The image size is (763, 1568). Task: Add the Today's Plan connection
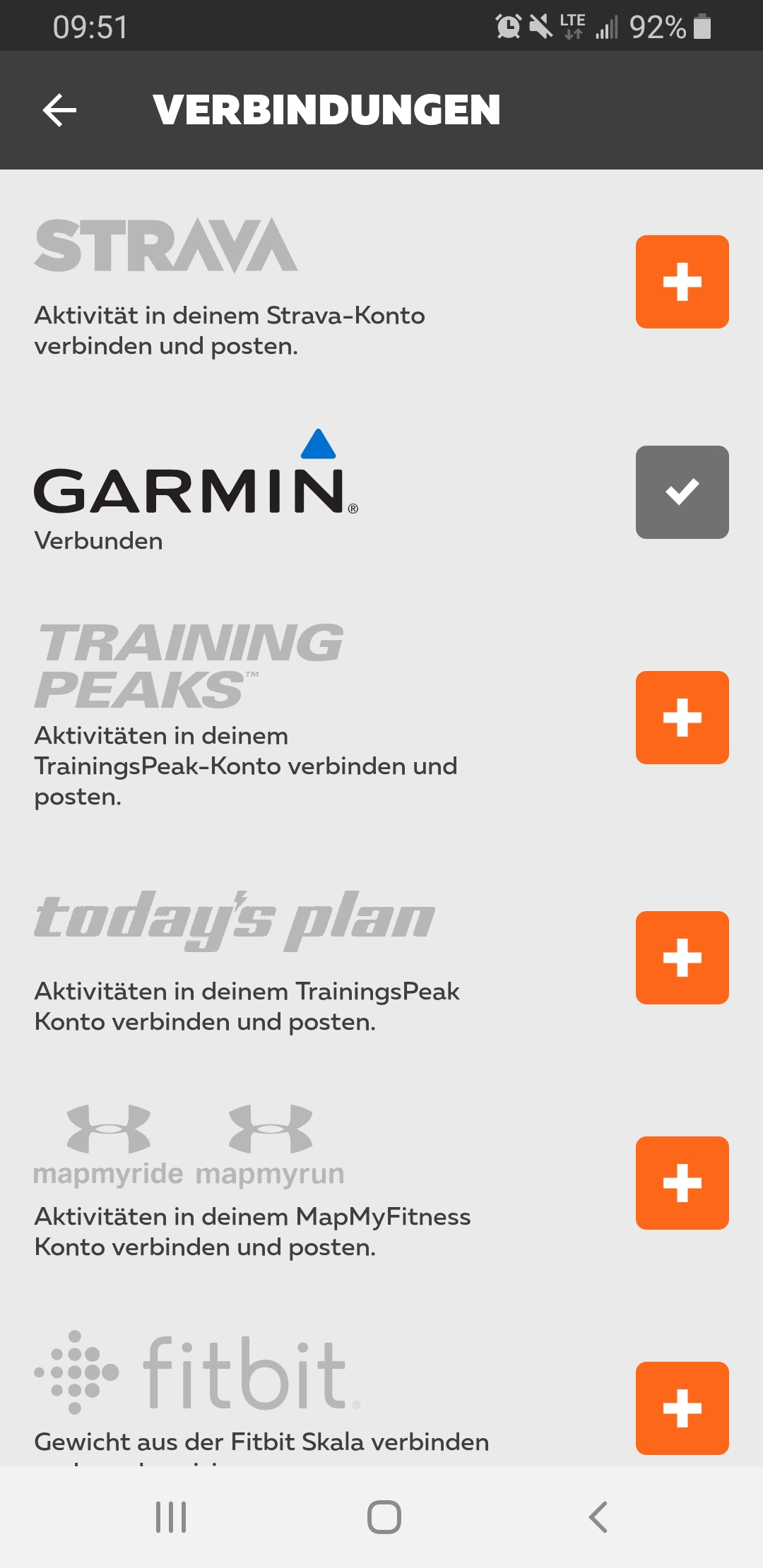pyautogui.click(x=682, y=958)
